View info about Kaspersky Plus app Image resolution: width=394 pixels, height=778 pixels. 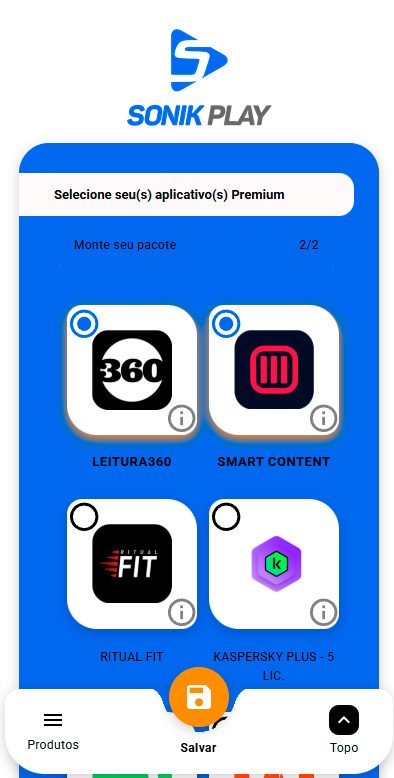324,613
